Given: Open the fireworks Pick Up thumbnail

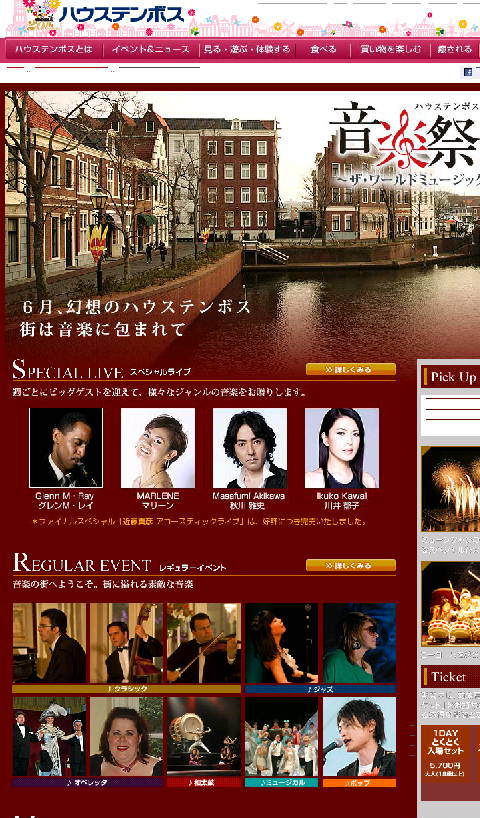Looking at the screenshot, I should [x=451, y=489].
